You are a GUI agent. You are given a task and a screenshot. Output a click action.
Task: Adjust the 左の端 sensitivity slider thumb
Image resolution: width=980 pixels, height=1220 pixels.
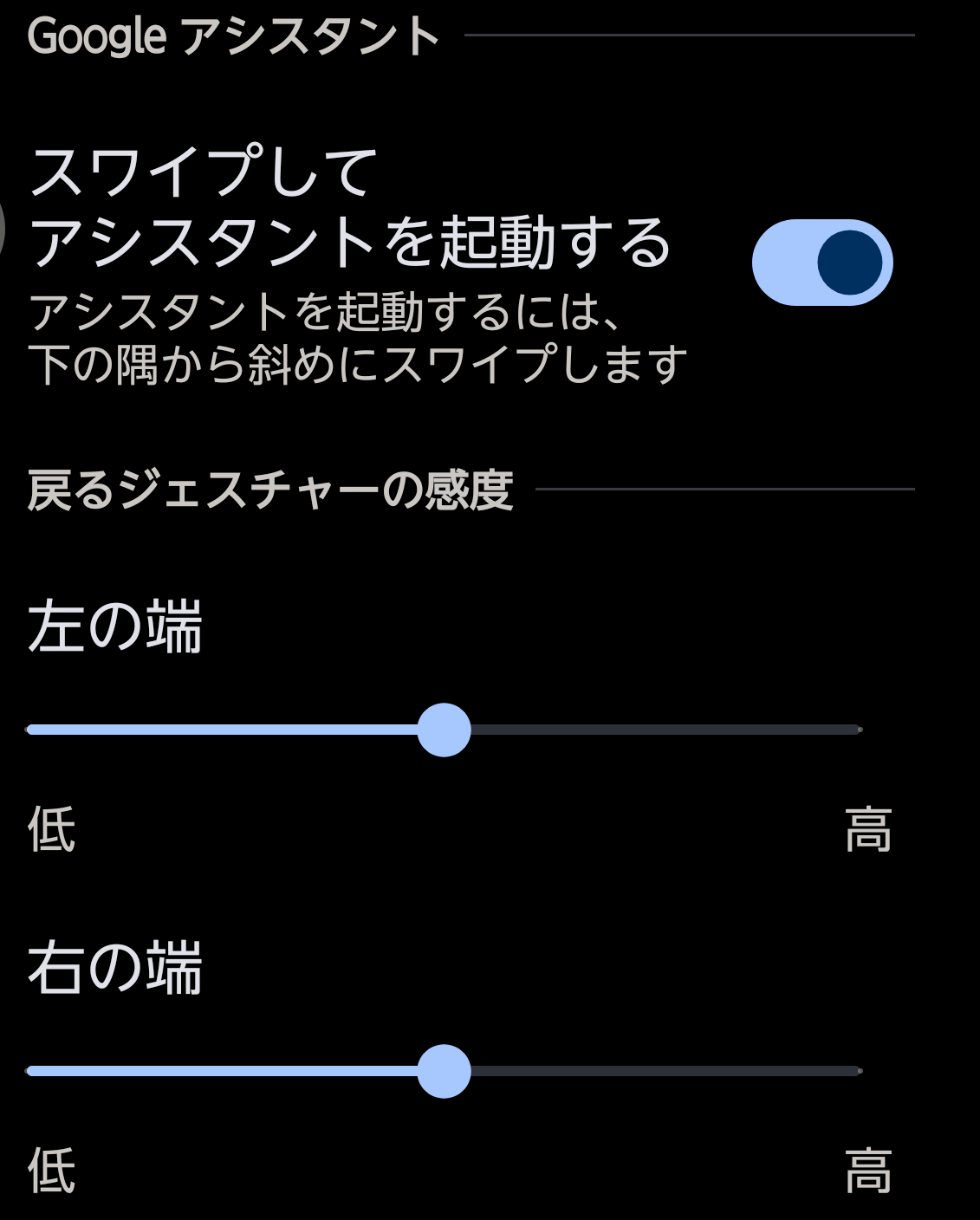[445, 730]
